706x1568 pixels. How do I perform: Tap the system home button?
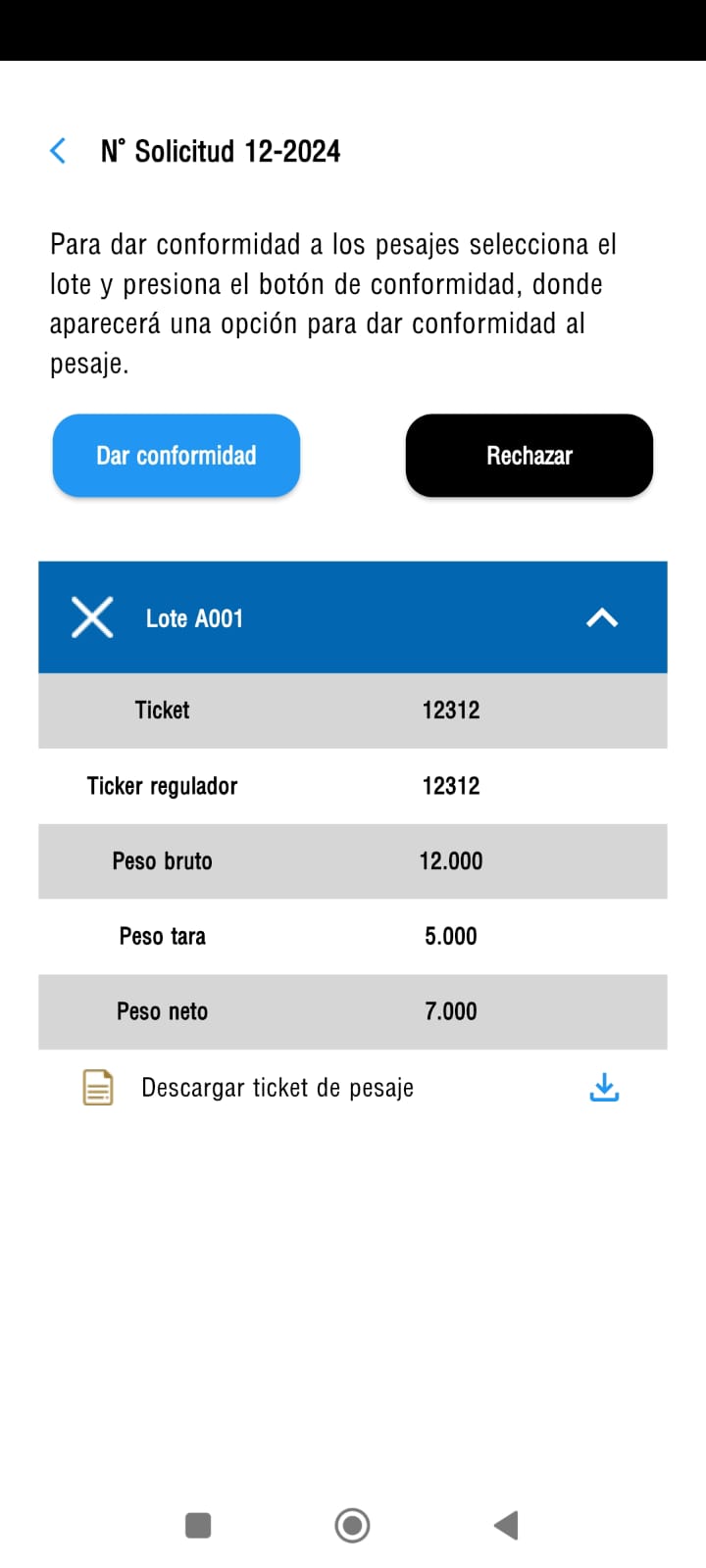(x=352, y=1525)
